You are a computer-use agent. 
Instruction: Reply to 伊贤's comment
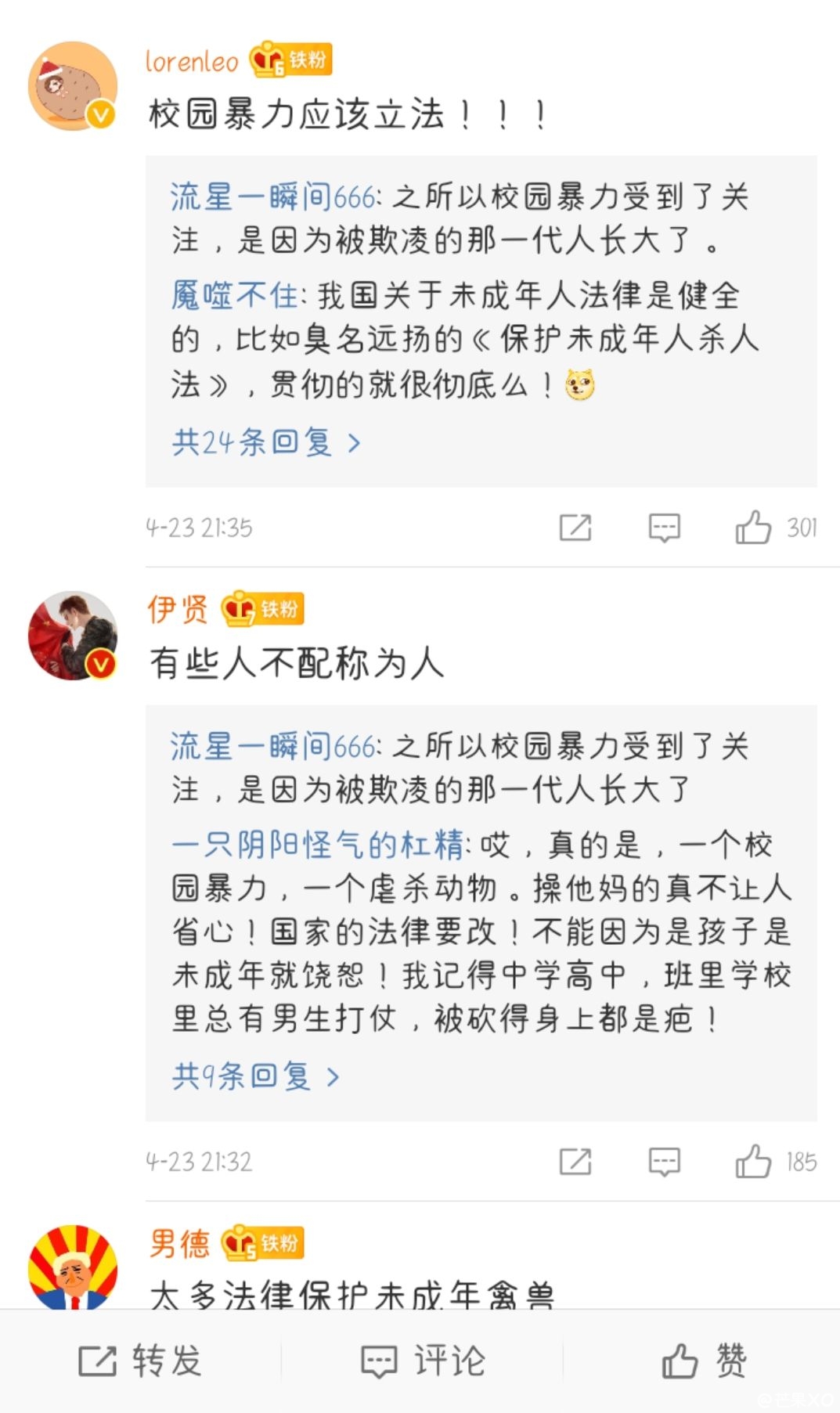pyautogui.click(x=664, y=1162)
